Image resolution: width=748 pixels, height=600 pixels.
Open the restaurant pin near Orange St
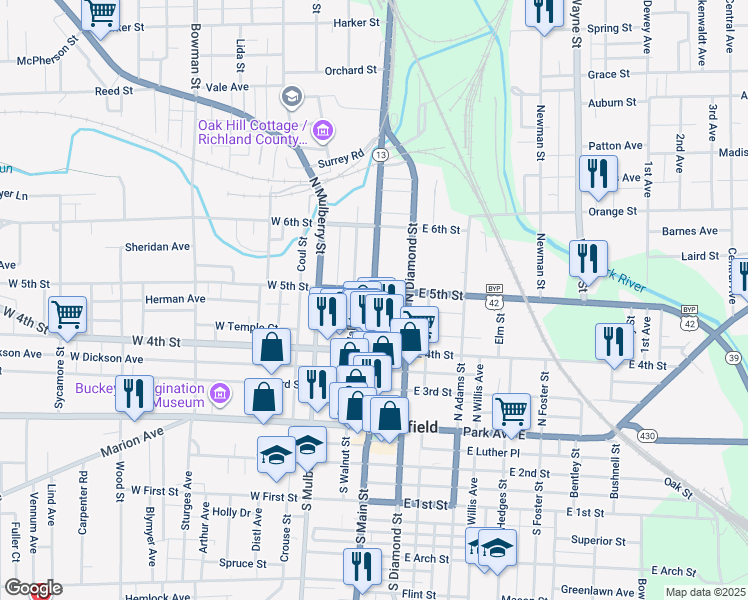pyautogui.click(x=598, y=173)
